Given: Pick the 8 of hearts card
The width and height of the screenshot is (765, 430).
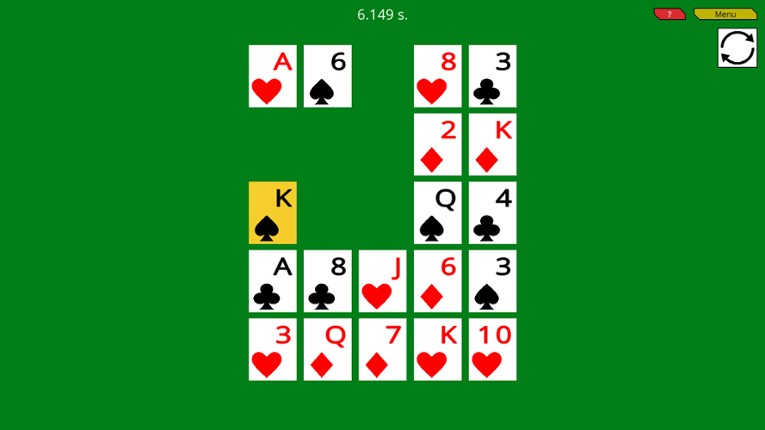Looking at the screenshot, I should pyautogui.click(x=438, y=76).
